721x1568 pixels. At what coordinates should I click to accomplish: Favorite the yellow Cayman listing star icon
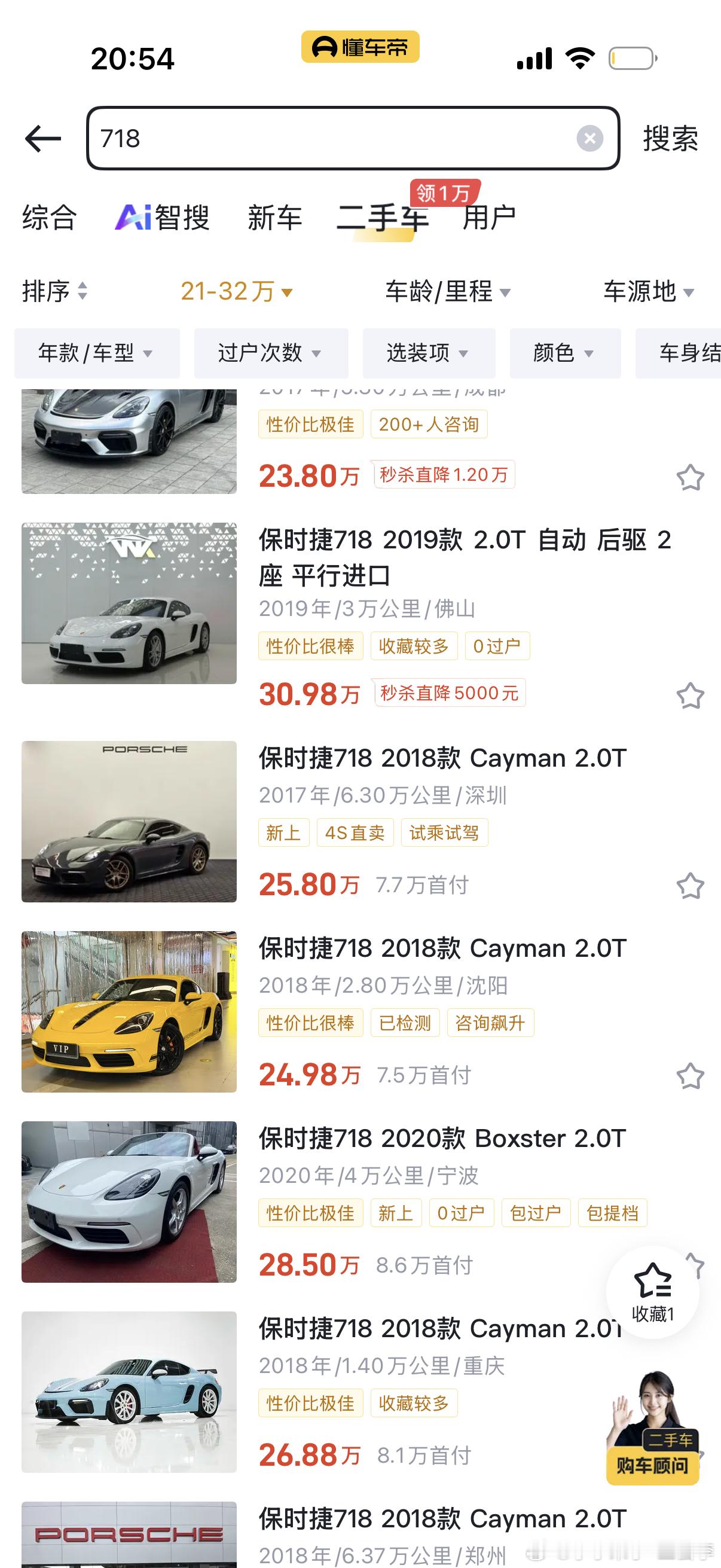tap(689, 1075)
